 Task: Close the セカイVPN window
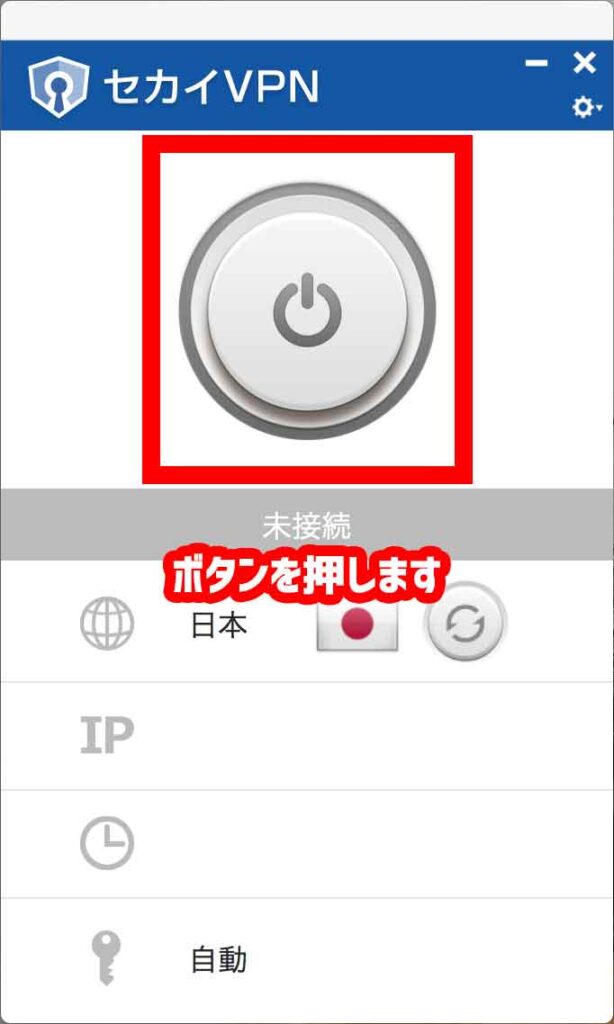(584, 63)
